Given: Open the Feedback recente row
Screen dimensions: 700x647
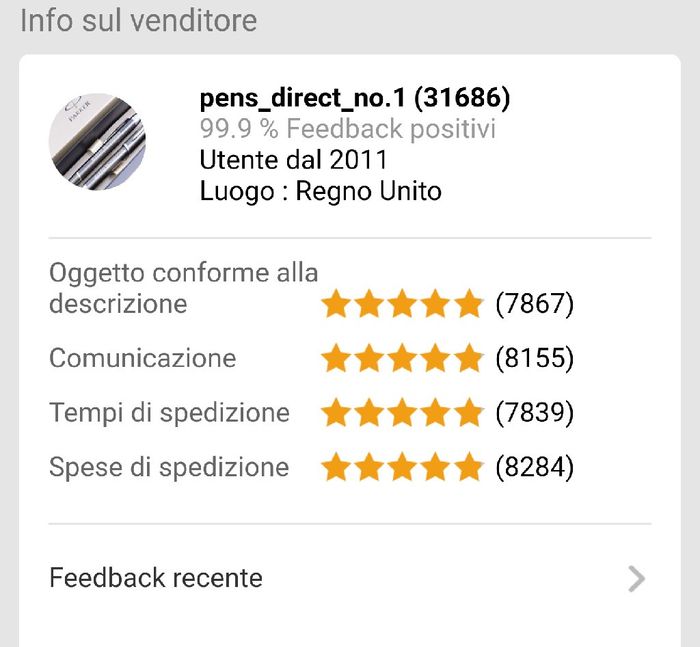Looking at the screenshot, I should click(x=349, y=578).
